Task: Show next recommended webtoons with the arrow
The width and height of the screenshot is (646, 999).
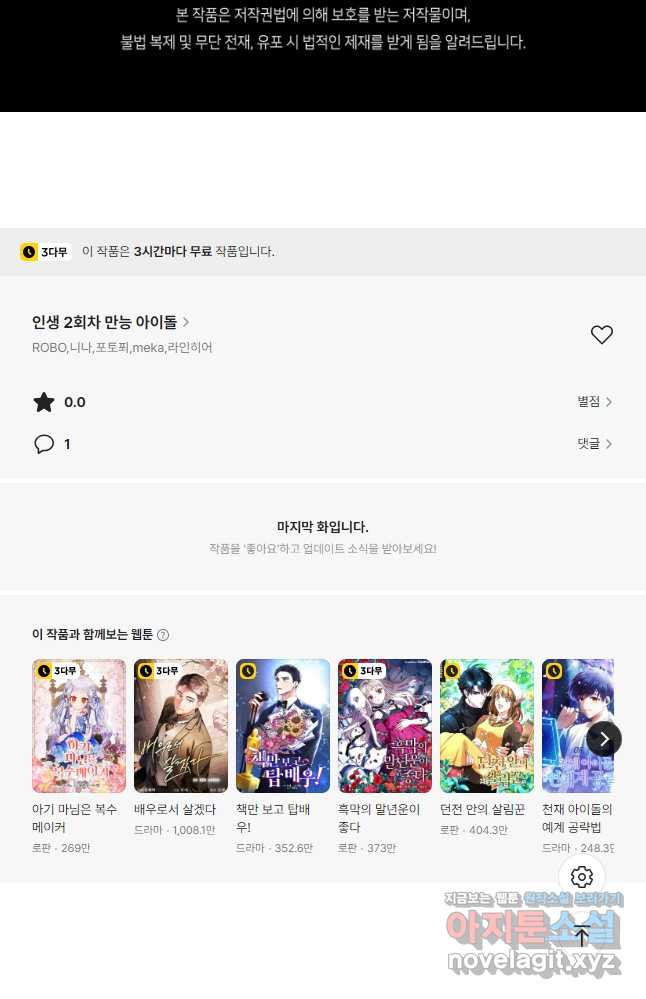Action: coord(604,739)
